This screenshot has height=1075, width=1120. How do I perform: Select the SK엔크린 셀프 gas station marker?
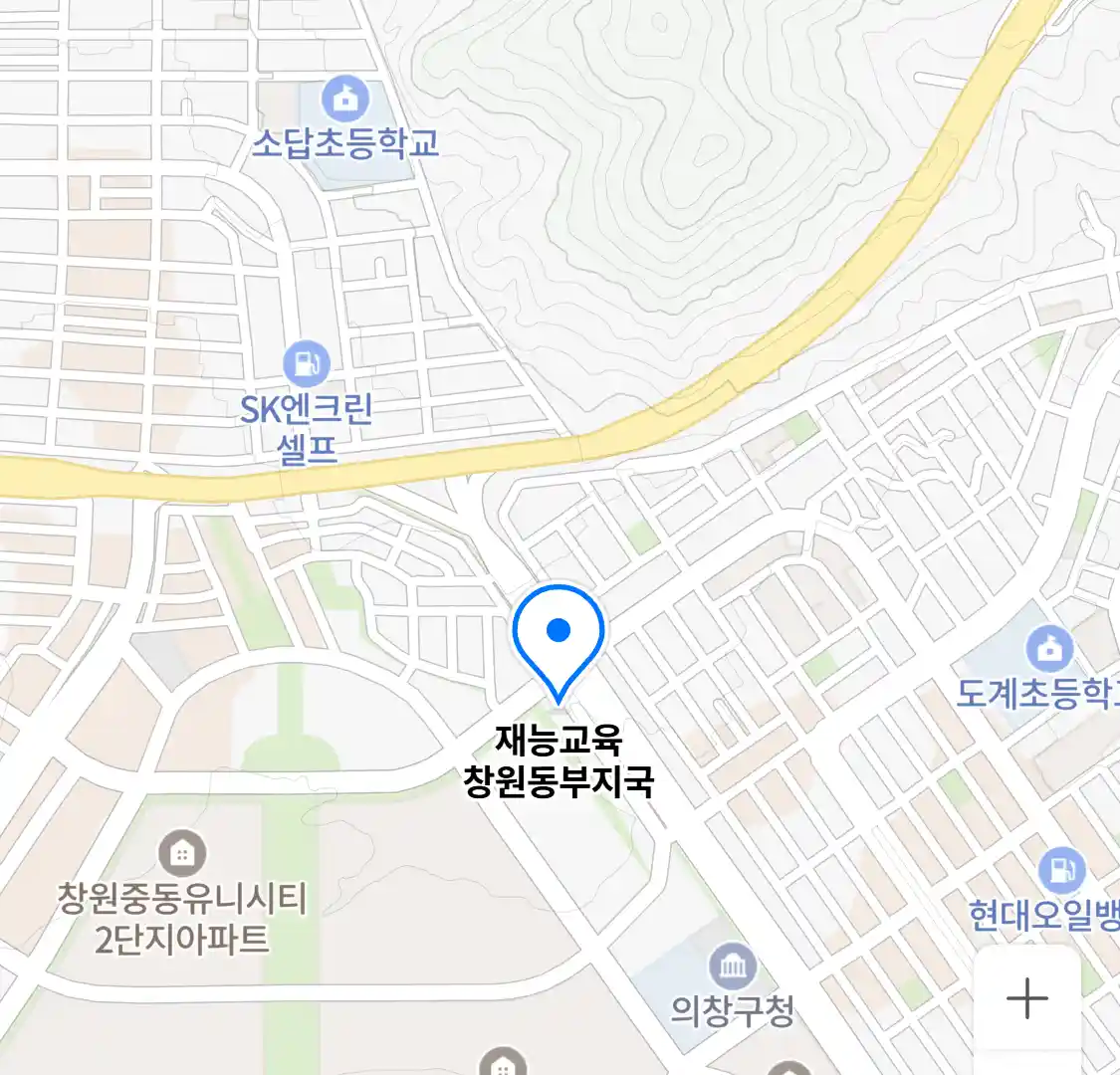306,365
